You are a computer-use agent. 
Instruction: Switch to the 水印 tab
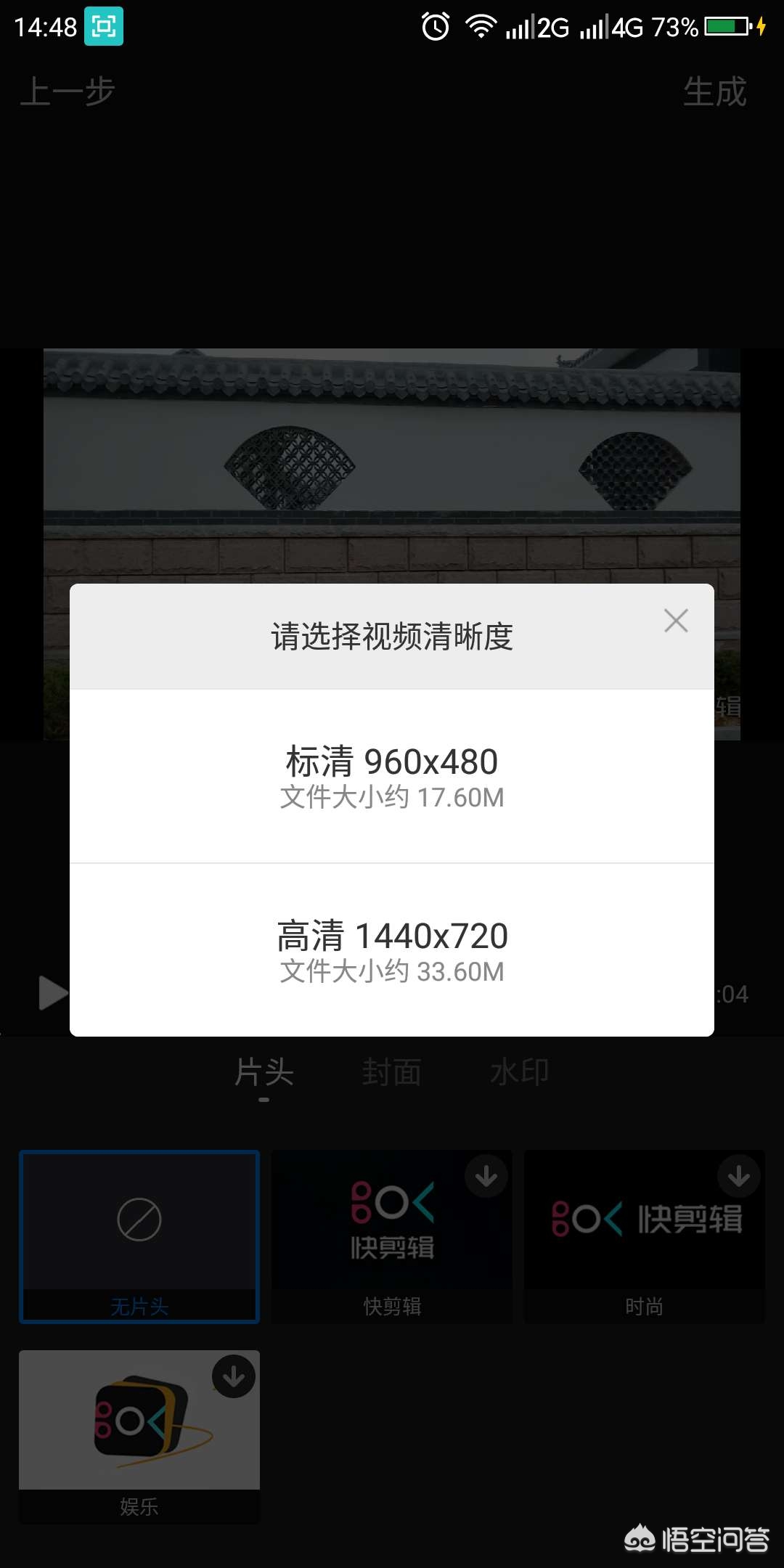(521, 1073)
